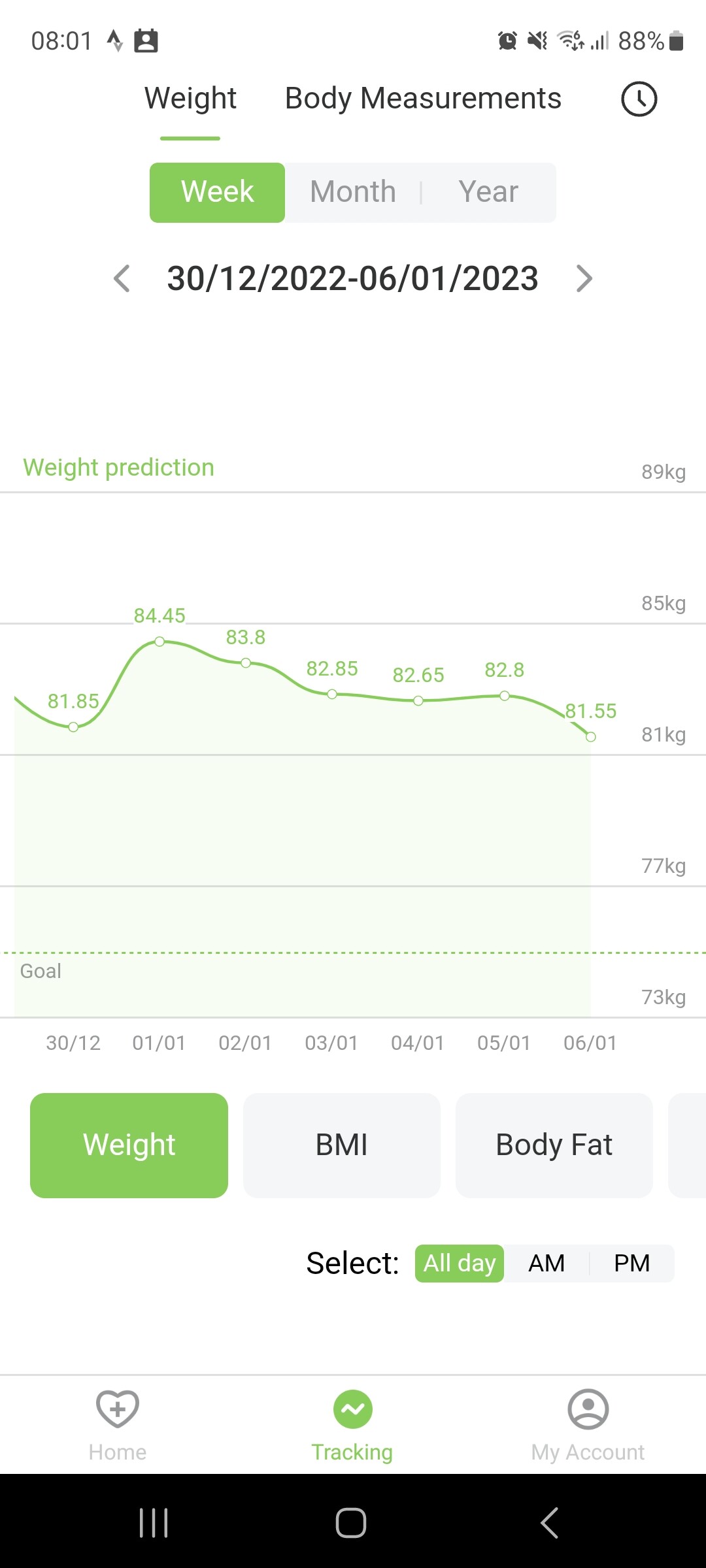Go to the previous week

122,278
